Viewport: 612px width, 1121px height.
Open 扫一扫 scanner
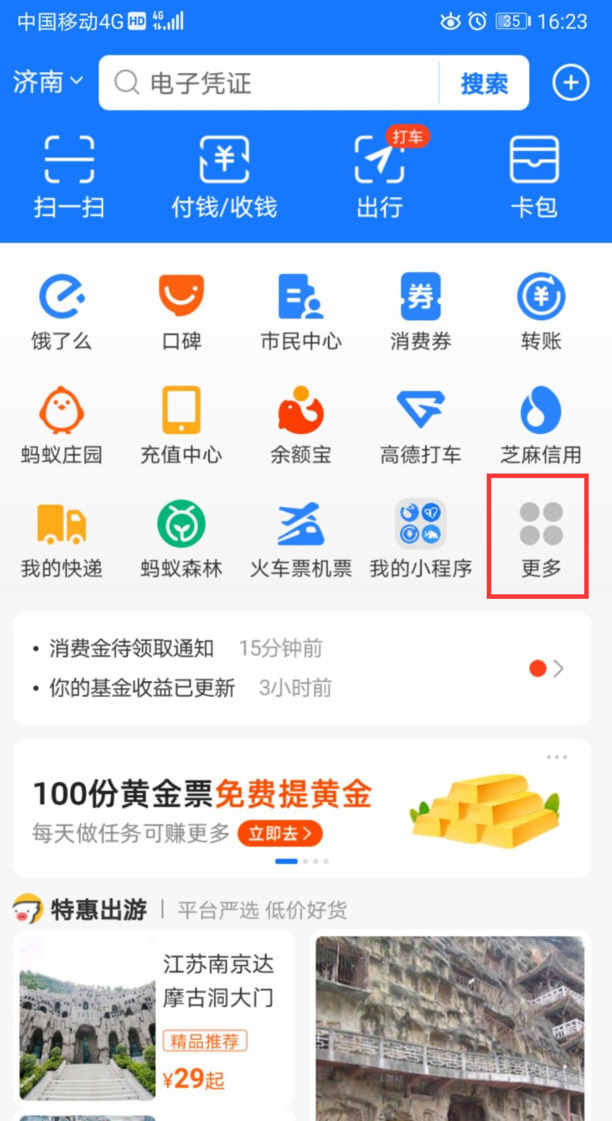(x=69, y=177)
